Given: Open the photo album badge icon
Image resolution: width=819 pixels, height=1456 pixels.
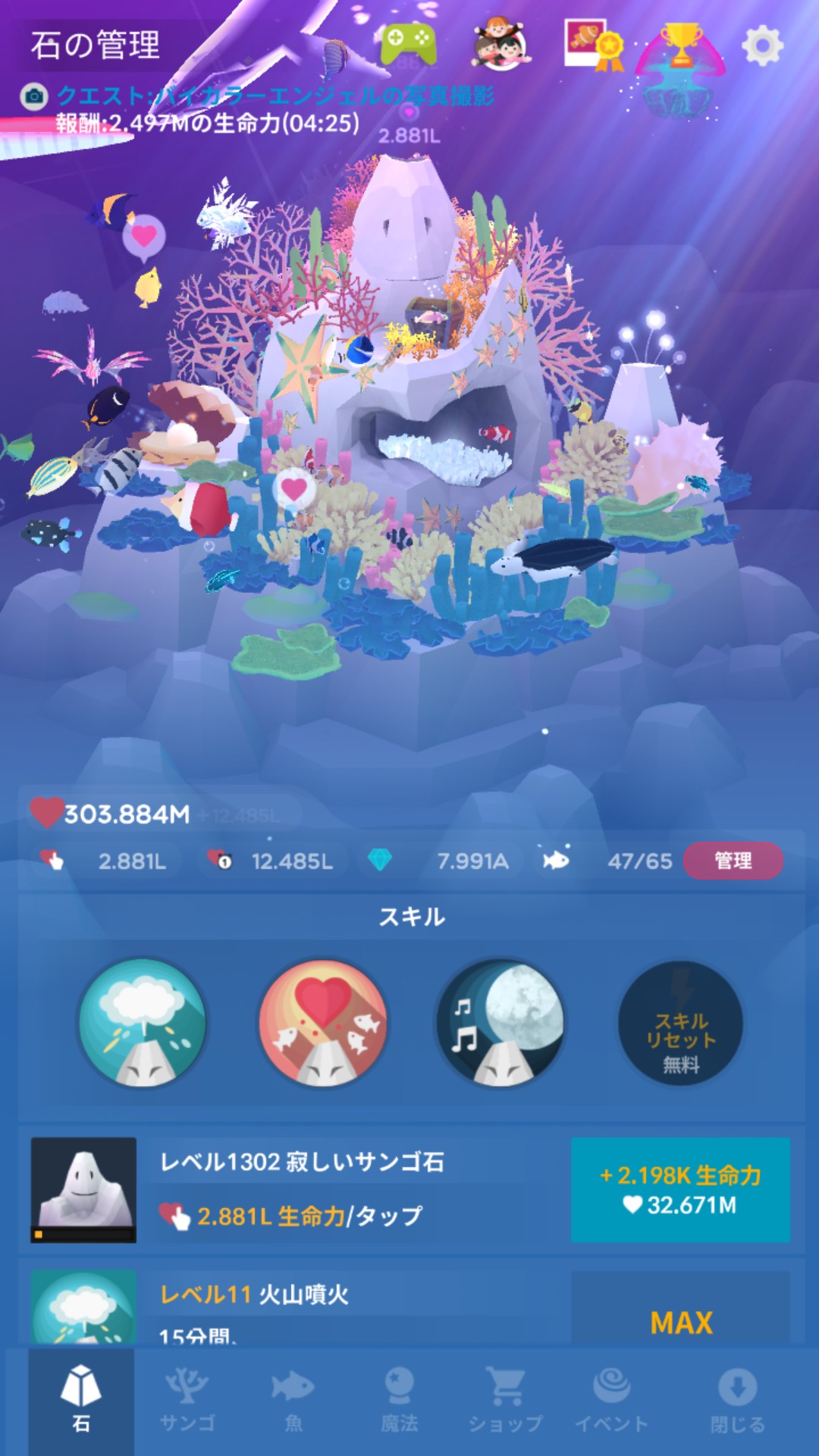Looking at the screenshot, I should [594, 45].
